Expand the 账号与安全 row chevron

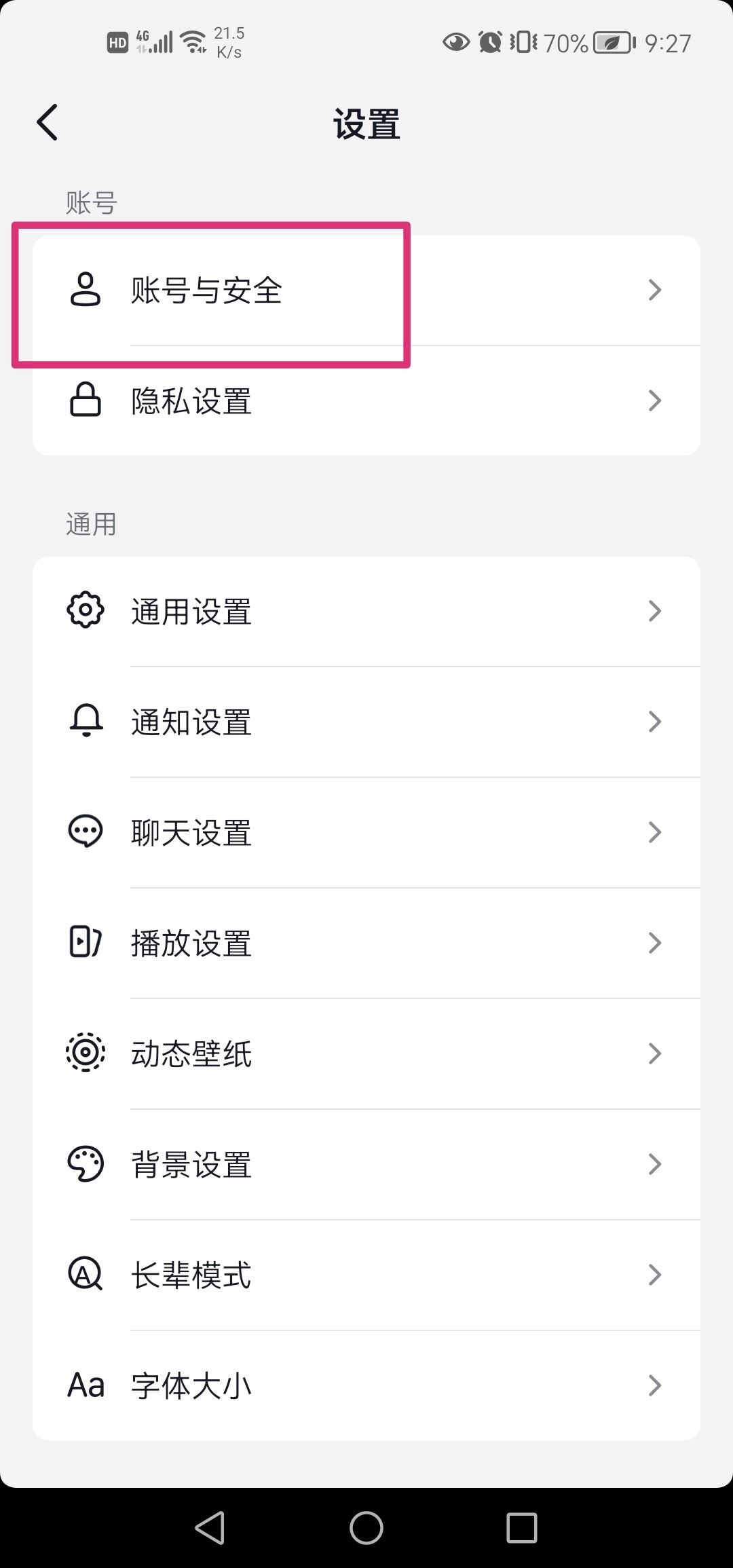[654, 290]
